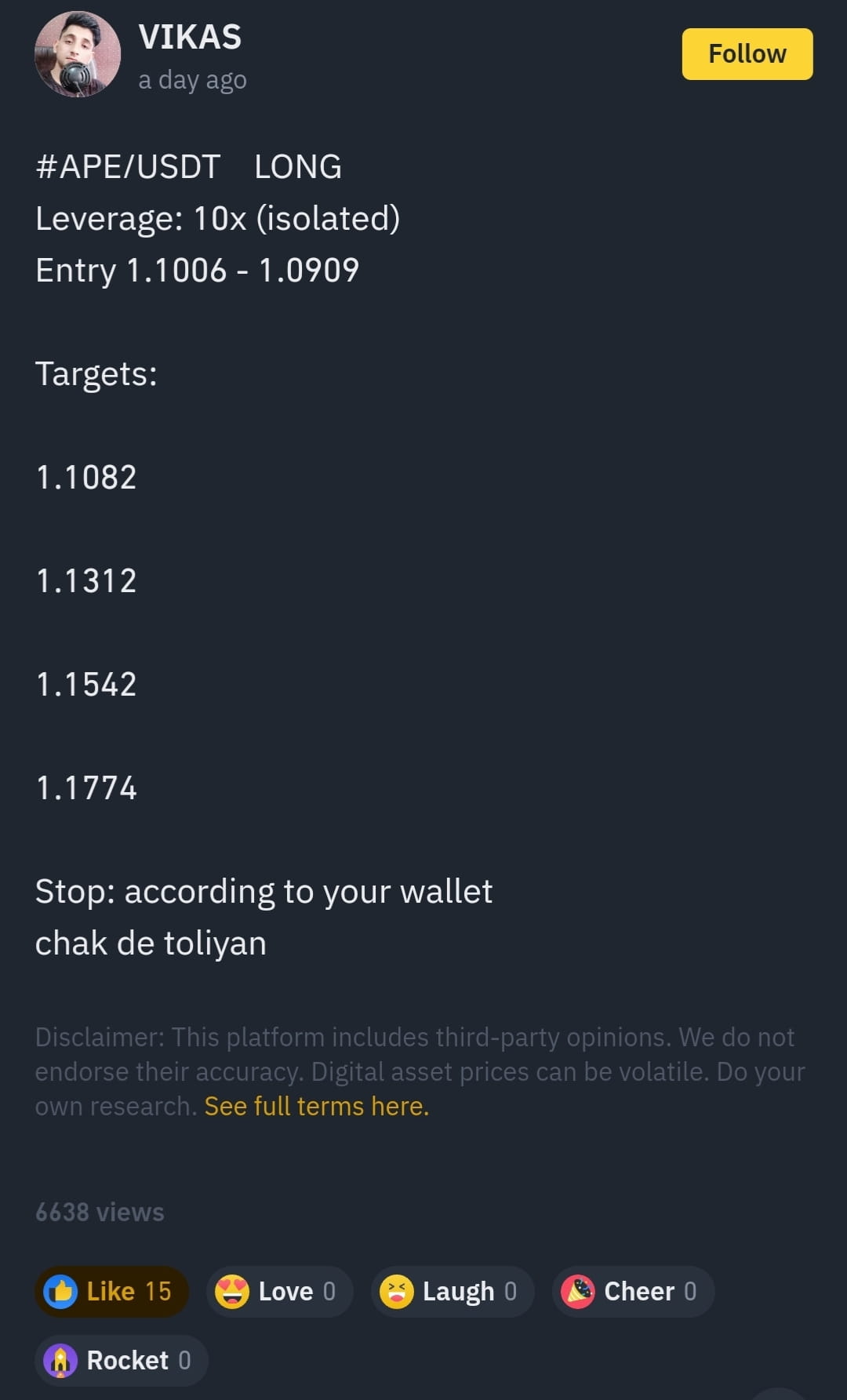Open the 'See full terms here' link
Image resolution: width=847 pixels, height=1400 pixels.
click(315, 1105)
